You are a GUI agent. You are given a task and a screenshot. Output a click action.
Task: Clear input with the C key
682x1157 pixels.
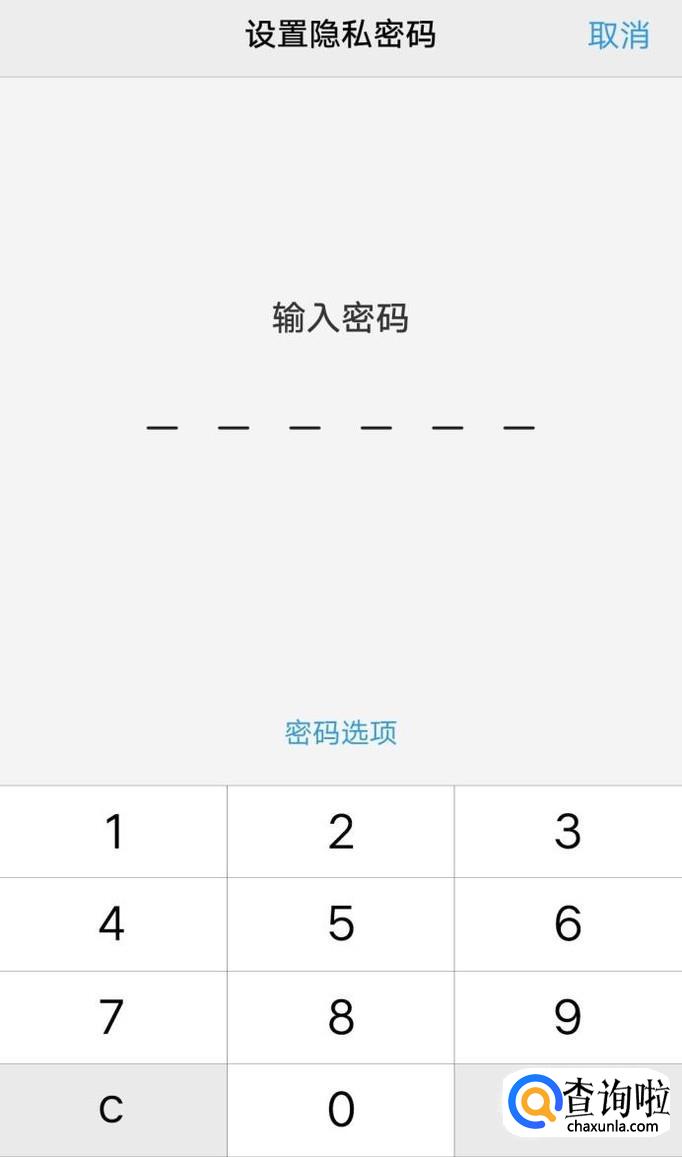click(113, 1110)
